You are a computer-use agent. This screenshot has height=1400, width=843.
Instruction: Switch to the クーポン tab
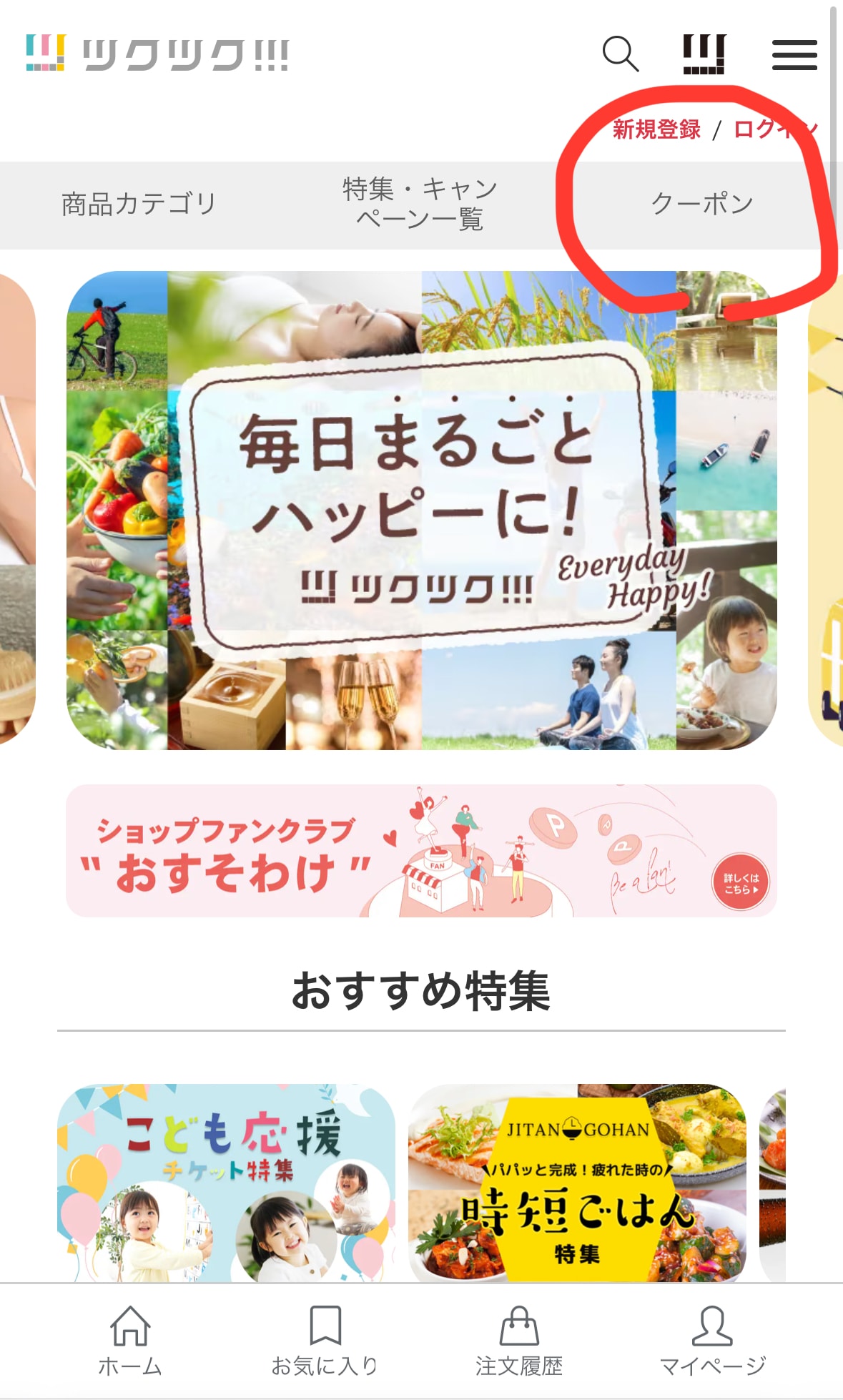[x=701, y=204]
